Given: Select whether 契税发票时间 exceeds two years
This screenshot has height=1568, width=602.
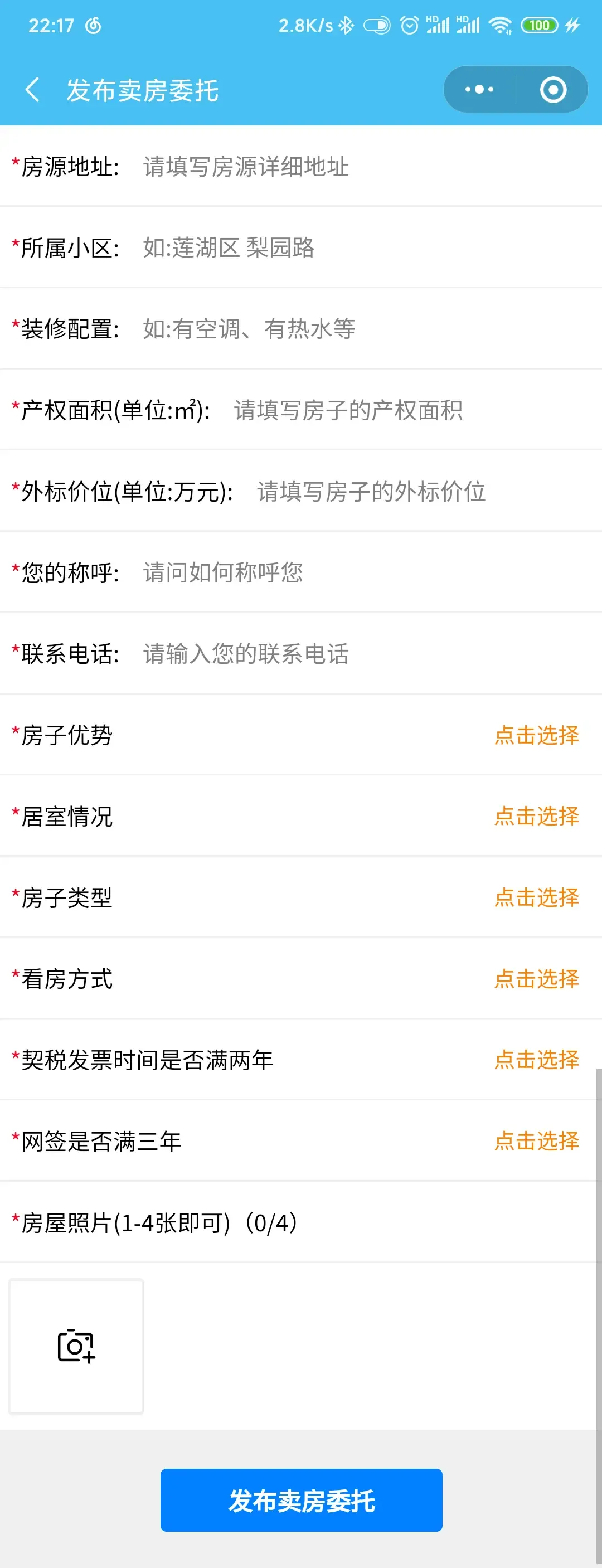Looking at the screenshot, I should tap(537, 1060).
